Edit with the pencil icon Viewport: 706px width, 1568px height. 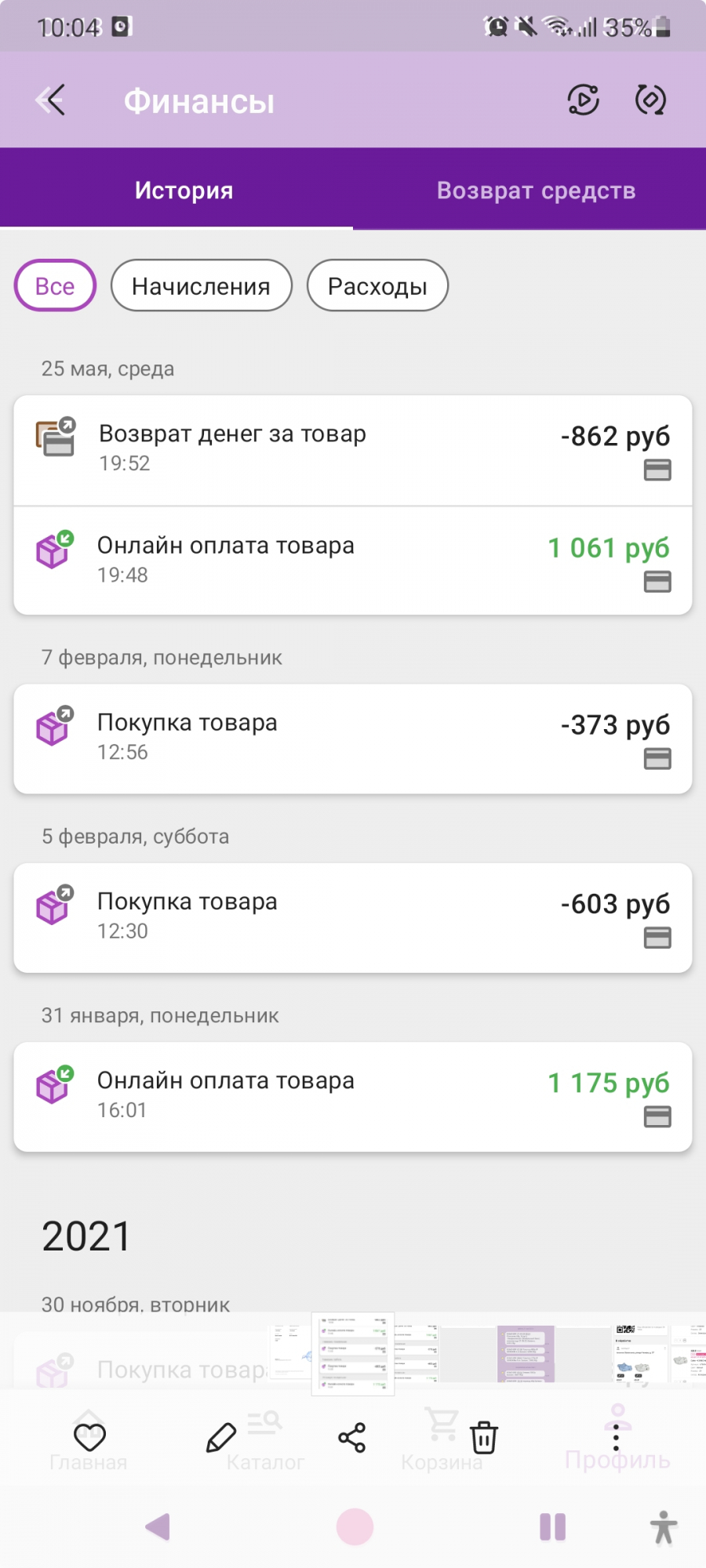point(221,1437)
